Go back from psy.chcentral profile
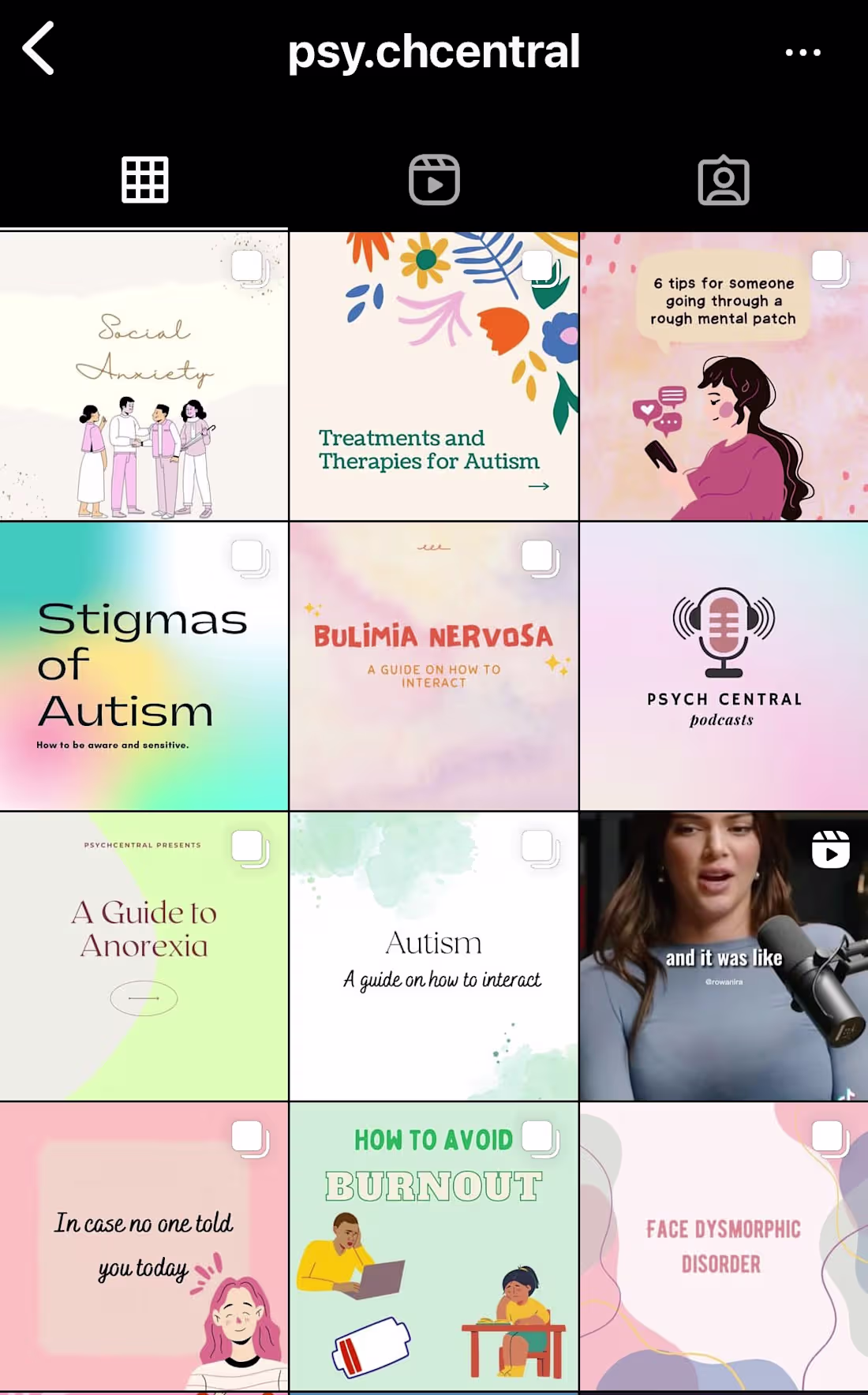Image resolution: width=868 pixels, height=1395 pixels. (x=38, y=49)
